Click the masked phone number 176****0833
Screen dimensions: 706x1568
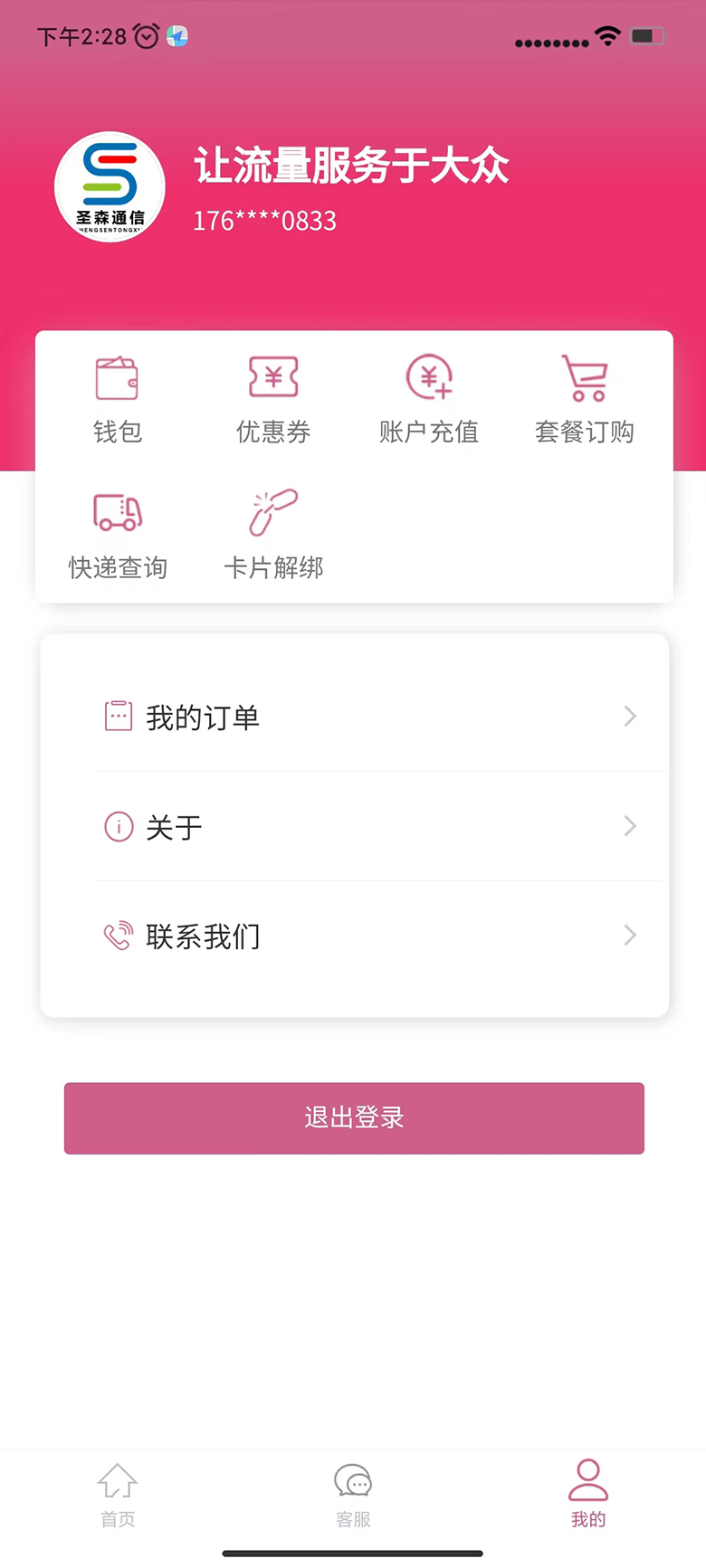click(263, 220)
